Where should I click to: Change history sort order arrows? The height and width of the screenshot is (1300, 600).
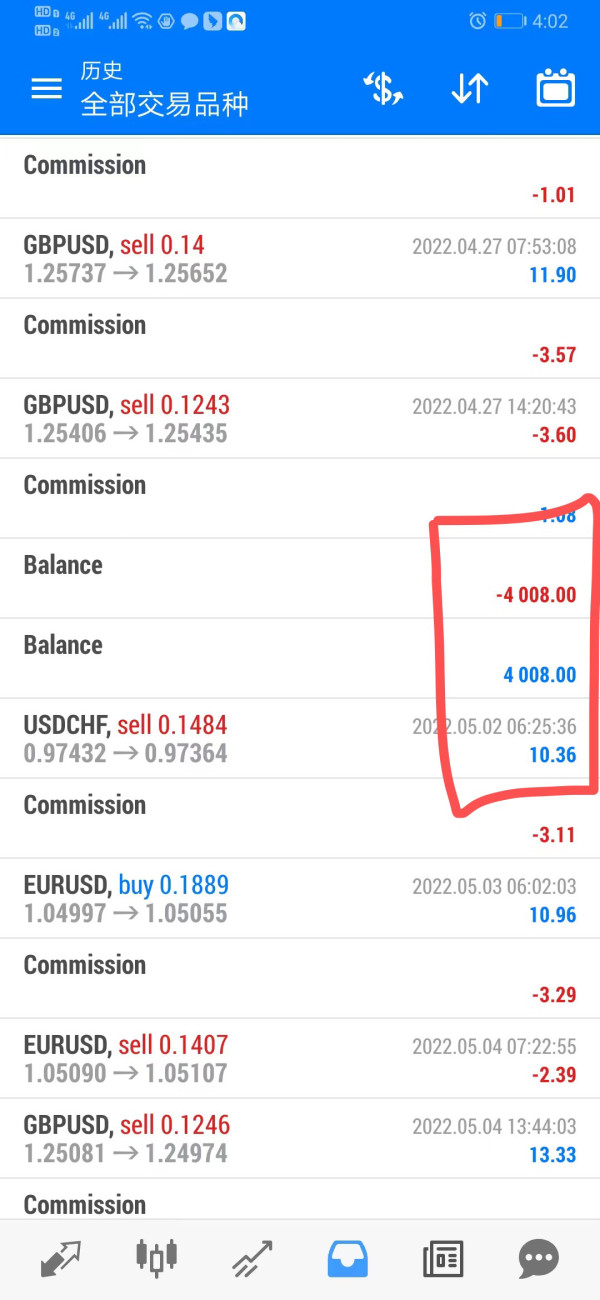pos(469,89)
